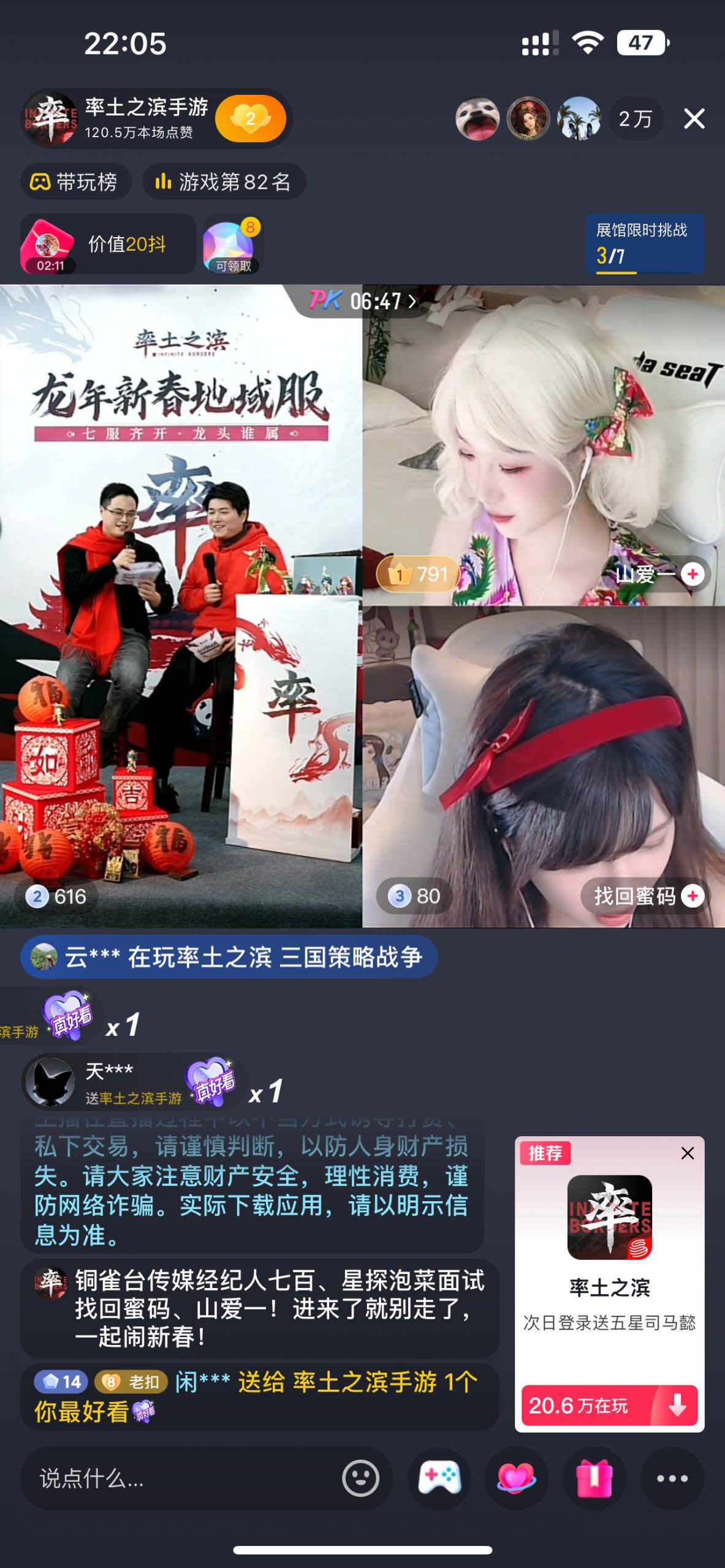Follow streamer 找回蜜码
The height and width of the screenshot is (1568, 725).
[x=693, y=896]
